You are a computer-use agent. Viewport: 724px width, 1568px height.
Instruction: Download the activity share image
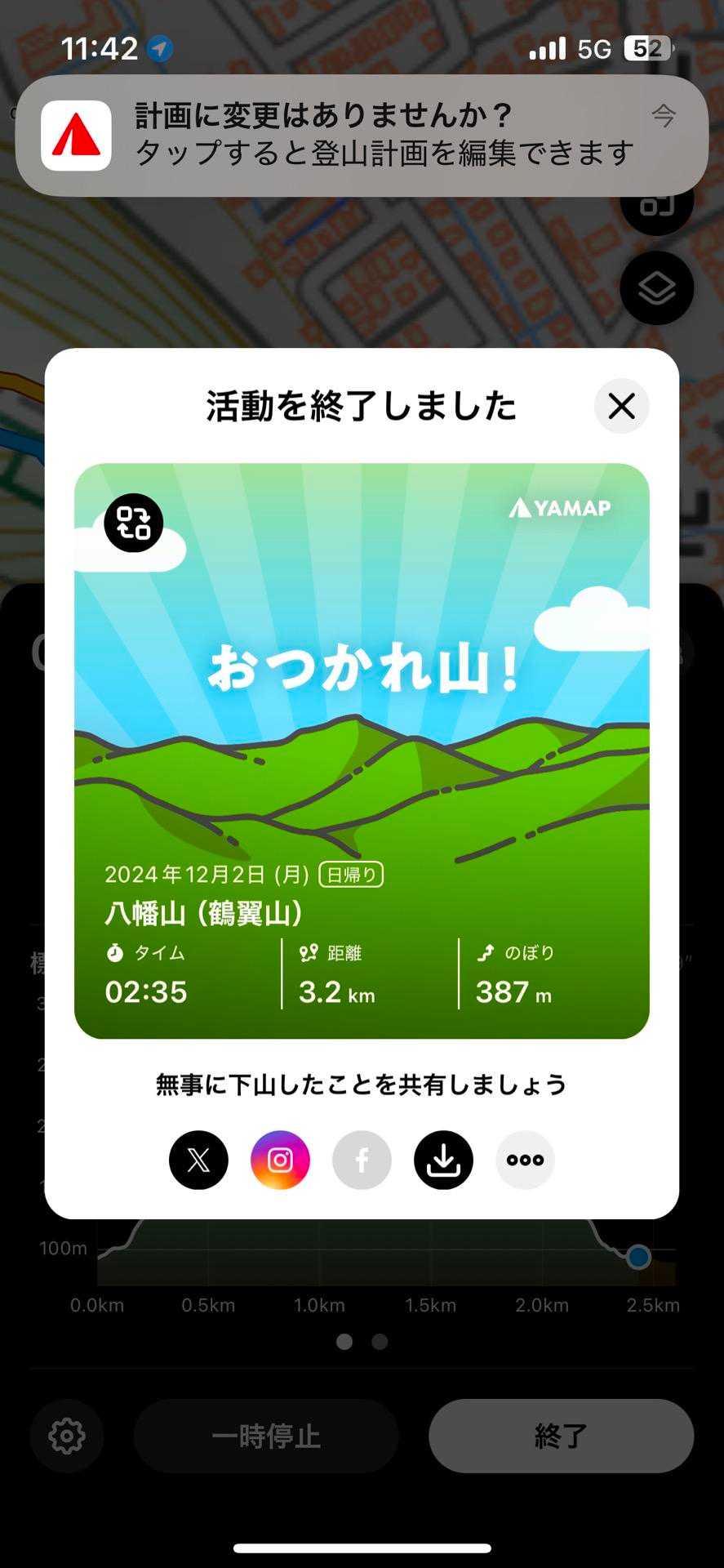click(x=443, y=1160)
